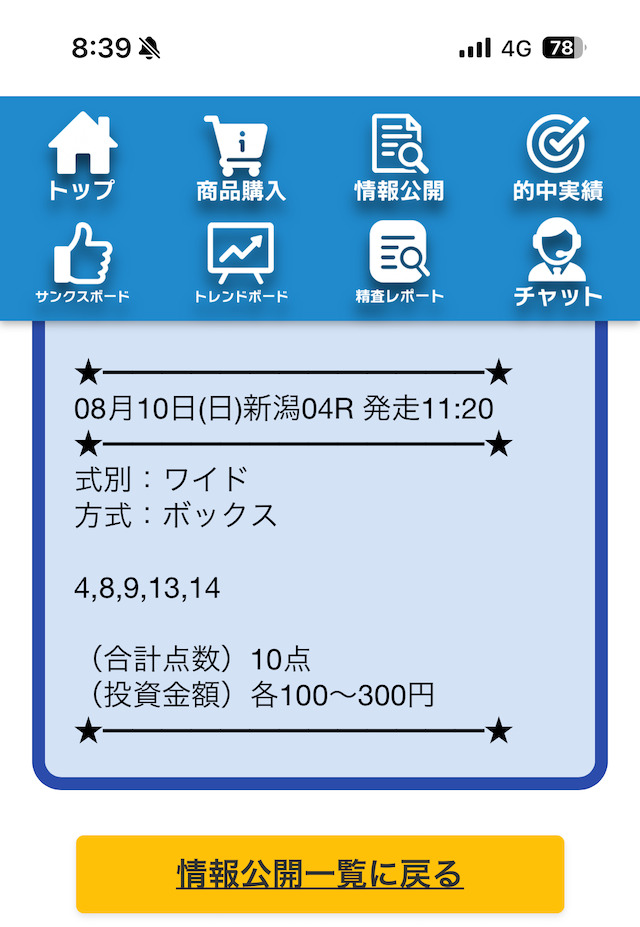The width and height of the screenshot is (640, 927).
Task: Open サンクスボード thumbs-up page
Action: point(82,264)
